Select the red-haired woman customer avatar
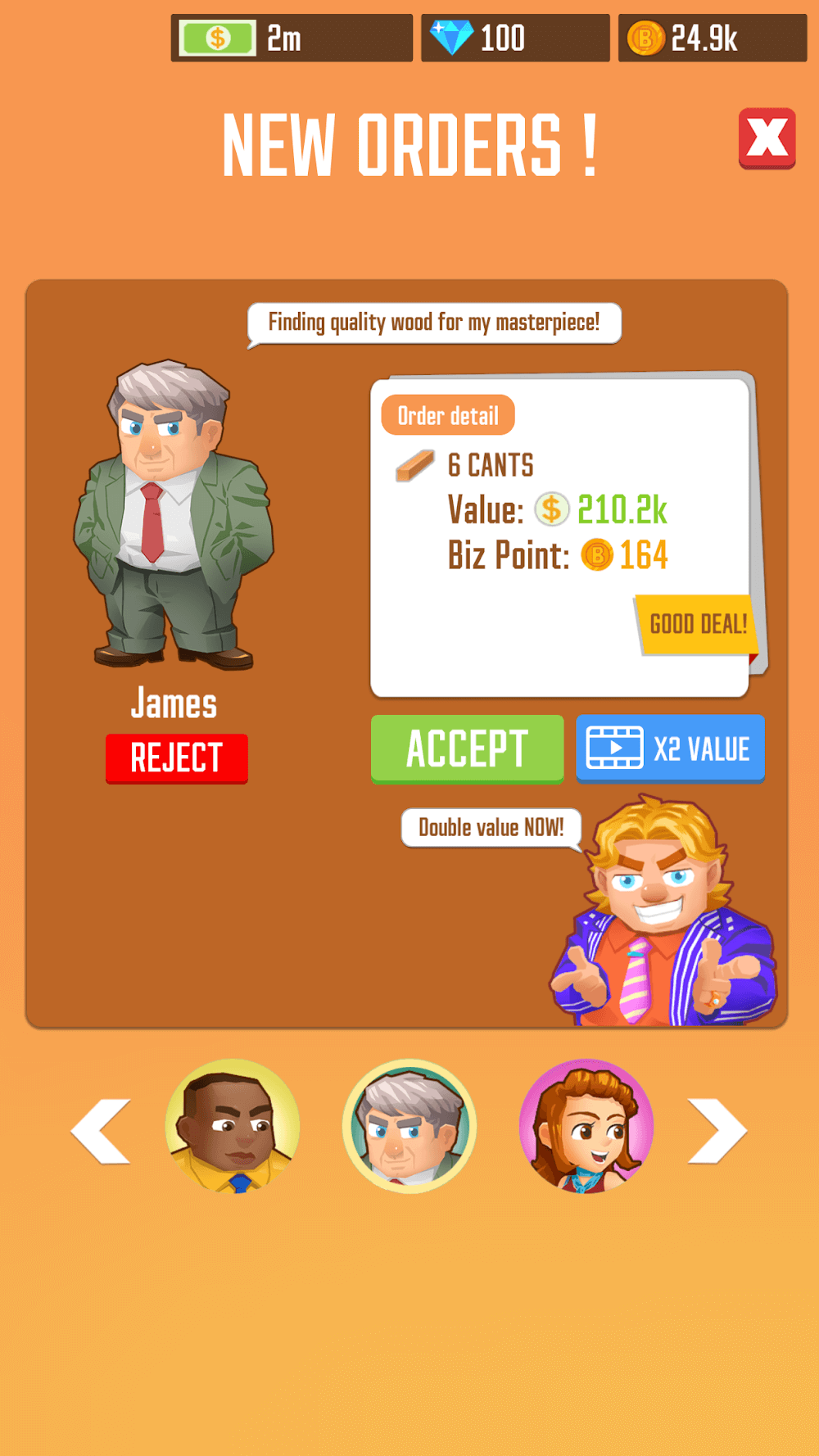Image resolution: width=819 pixels, height=1456 pixels. [586, 1127]
